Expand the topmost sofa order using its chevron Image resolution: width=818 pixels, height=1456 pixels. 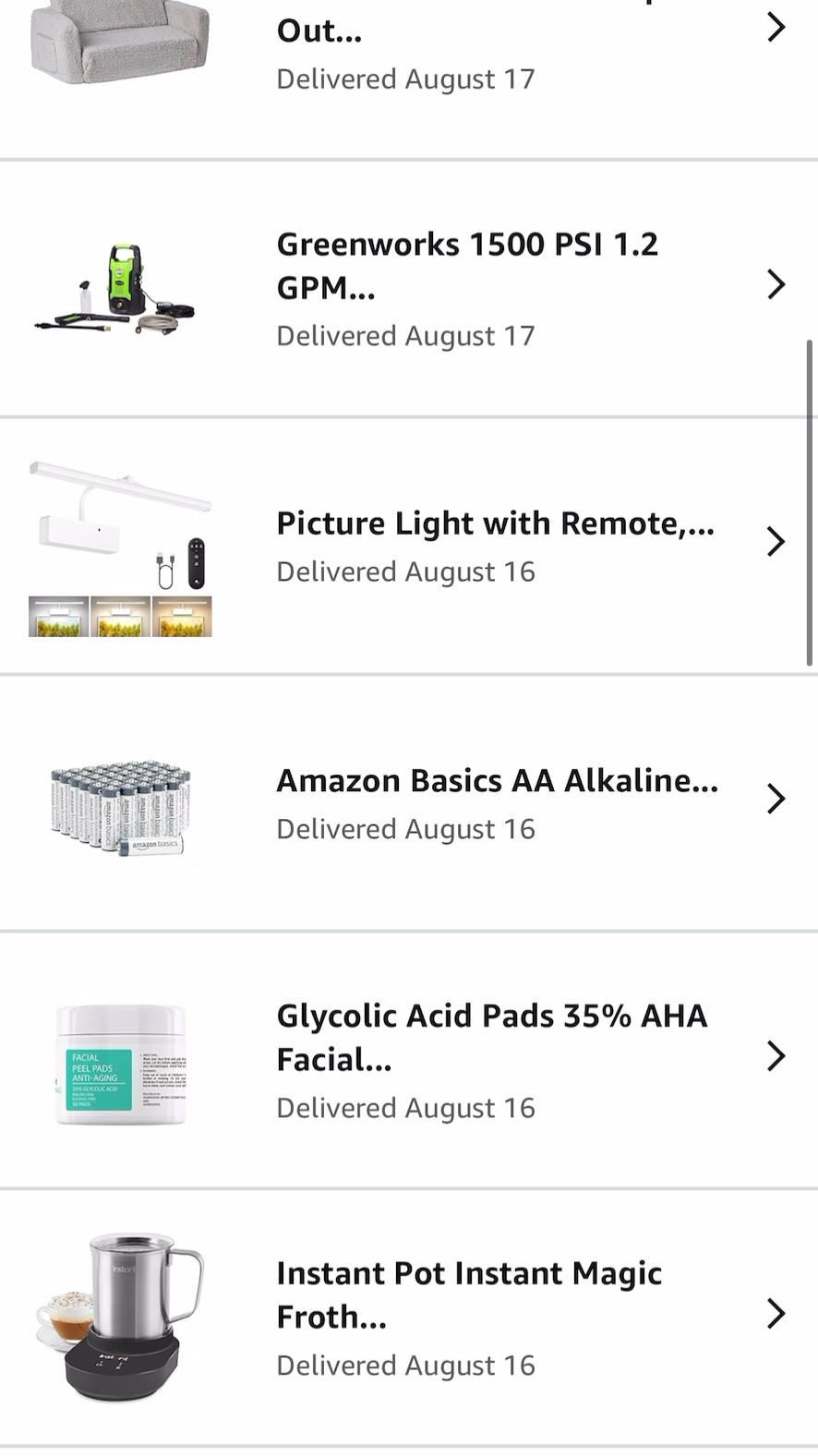click(776, 27)
